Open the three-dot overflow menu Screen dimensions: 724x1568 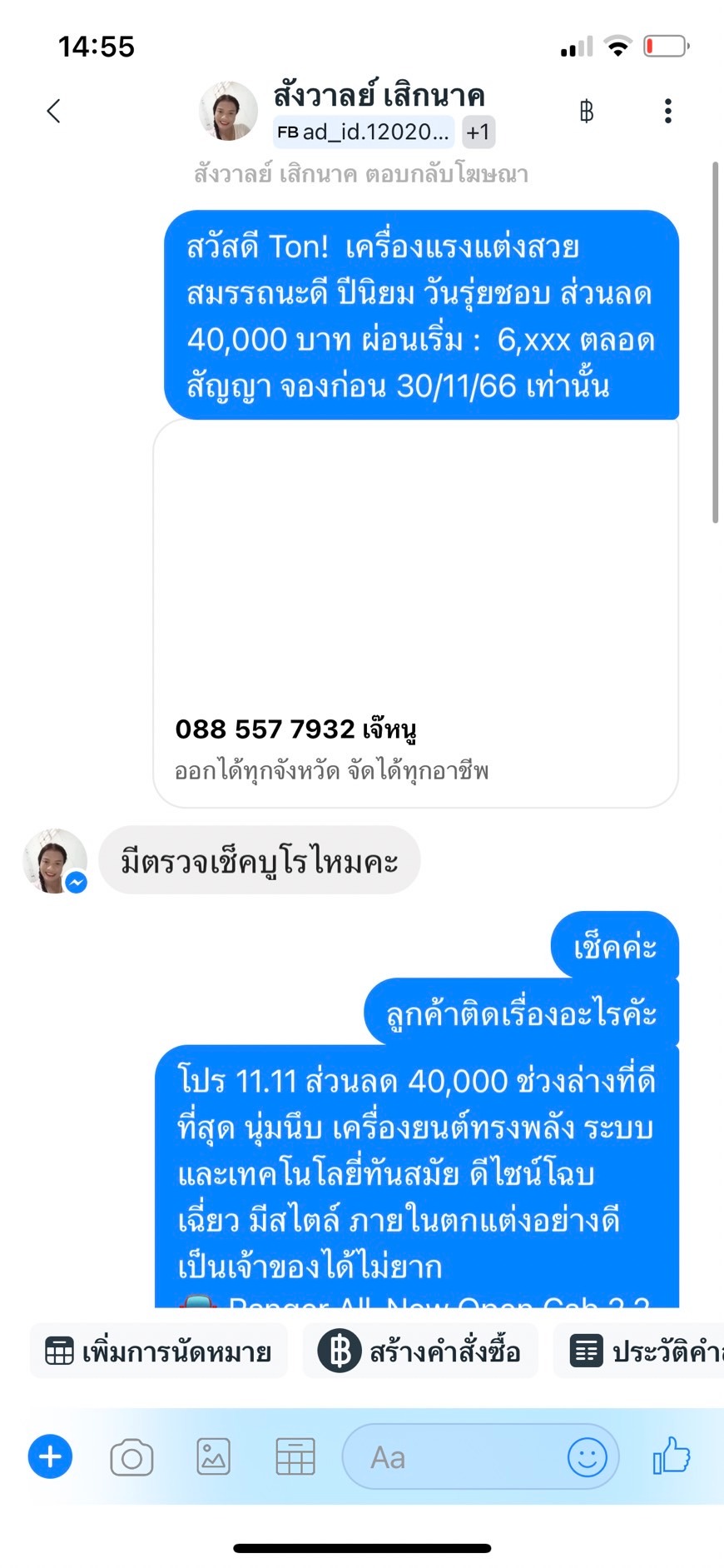(667, 111)
